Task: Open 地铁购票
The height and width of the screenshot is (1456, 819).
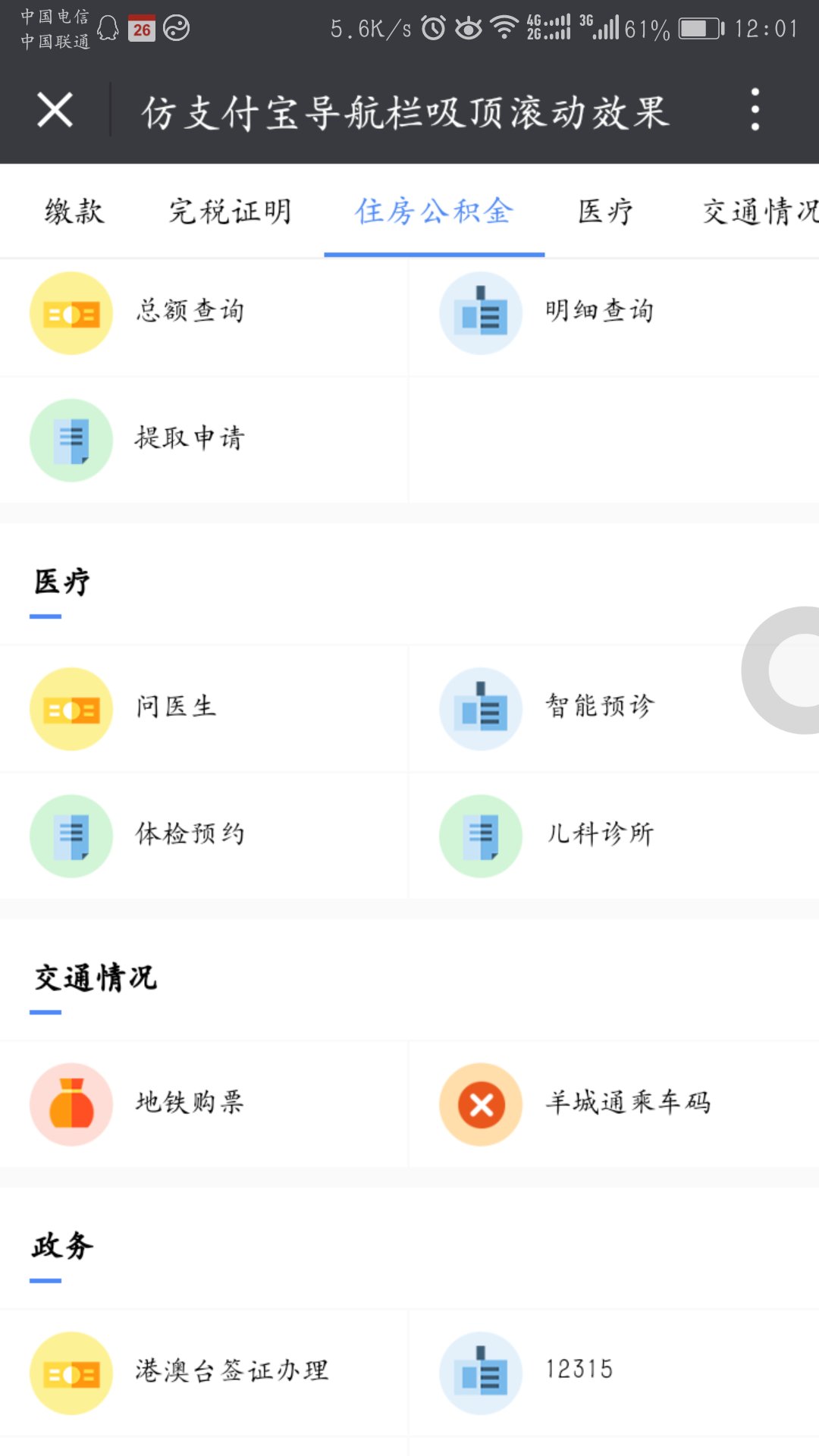Action: coord(190,1103)
